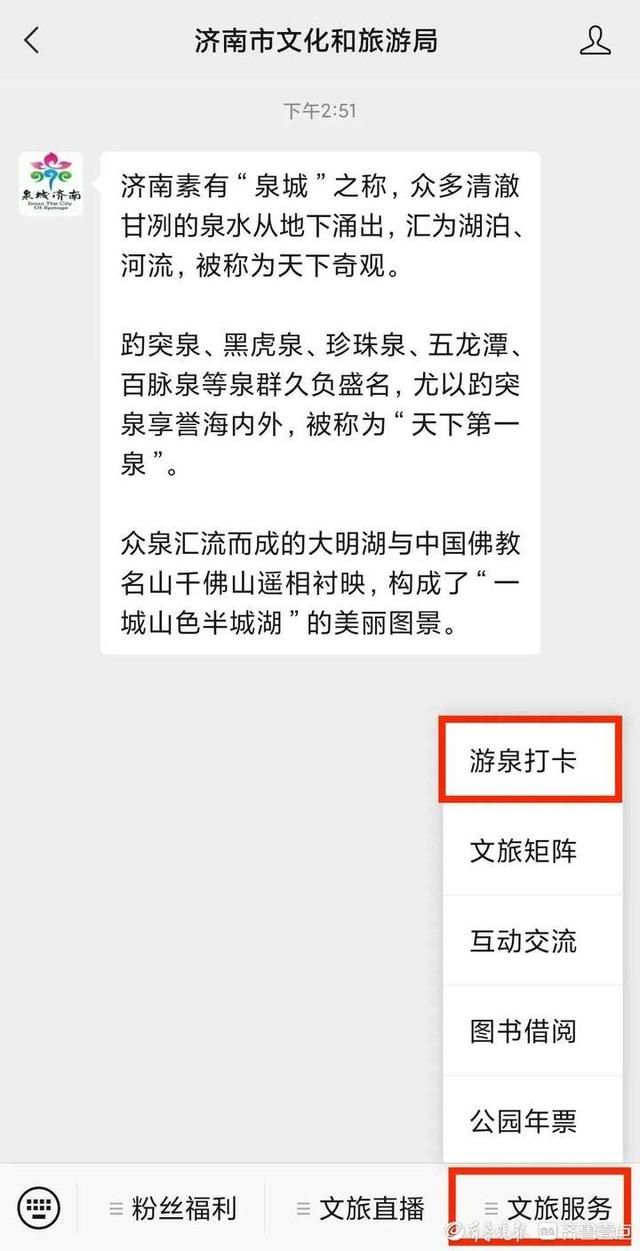
Task: Open the 粉丝福利 bottom menu
Action: point(173,1208)
